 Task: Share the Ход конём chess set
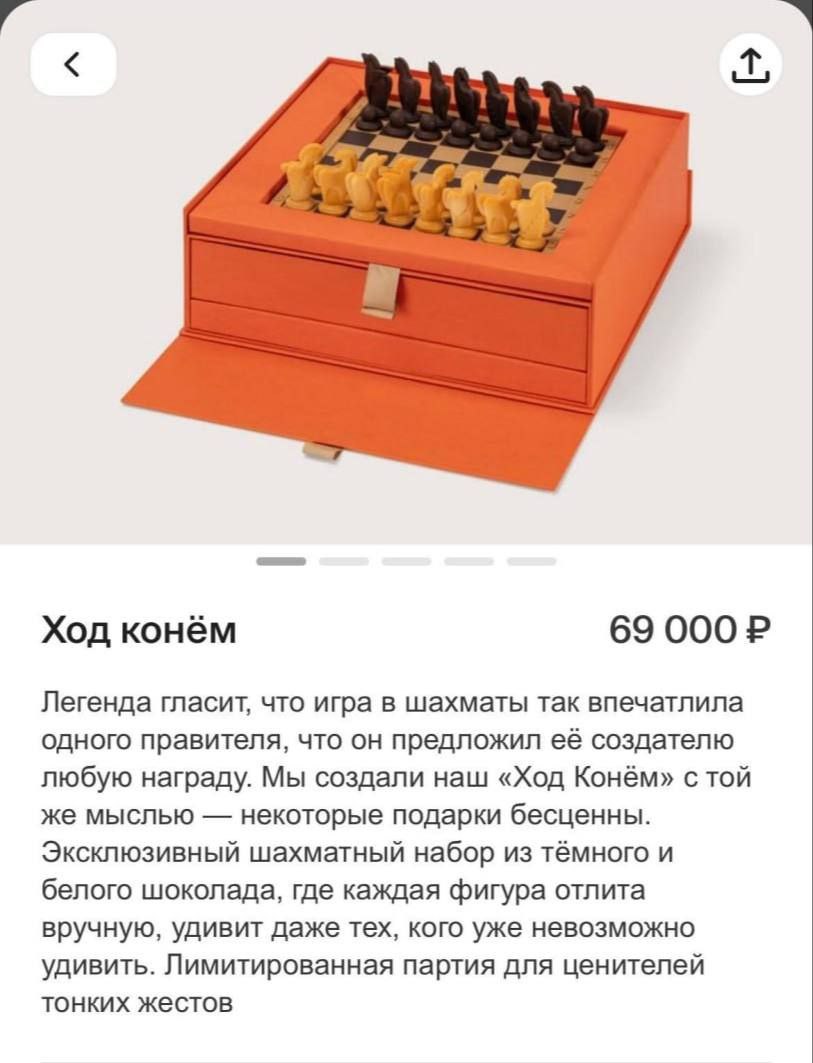tap(750, 65)
